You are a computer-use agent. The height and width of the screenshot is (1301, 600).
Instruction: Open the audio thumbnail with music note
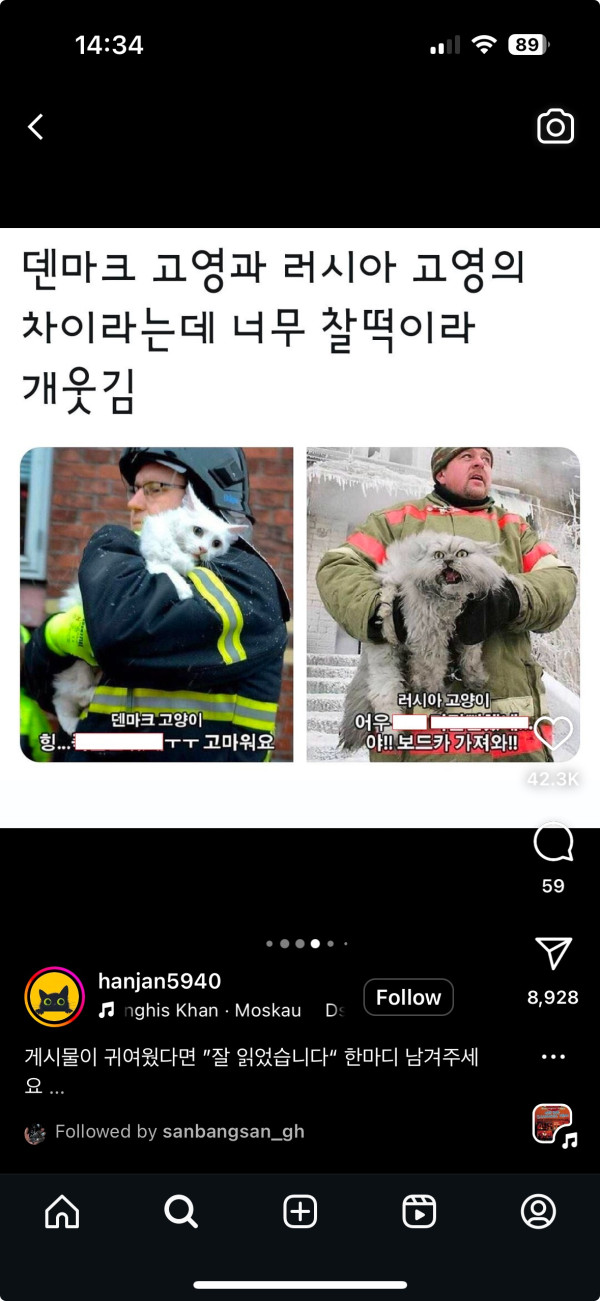pyautogui.click(x=553, y=1124)
